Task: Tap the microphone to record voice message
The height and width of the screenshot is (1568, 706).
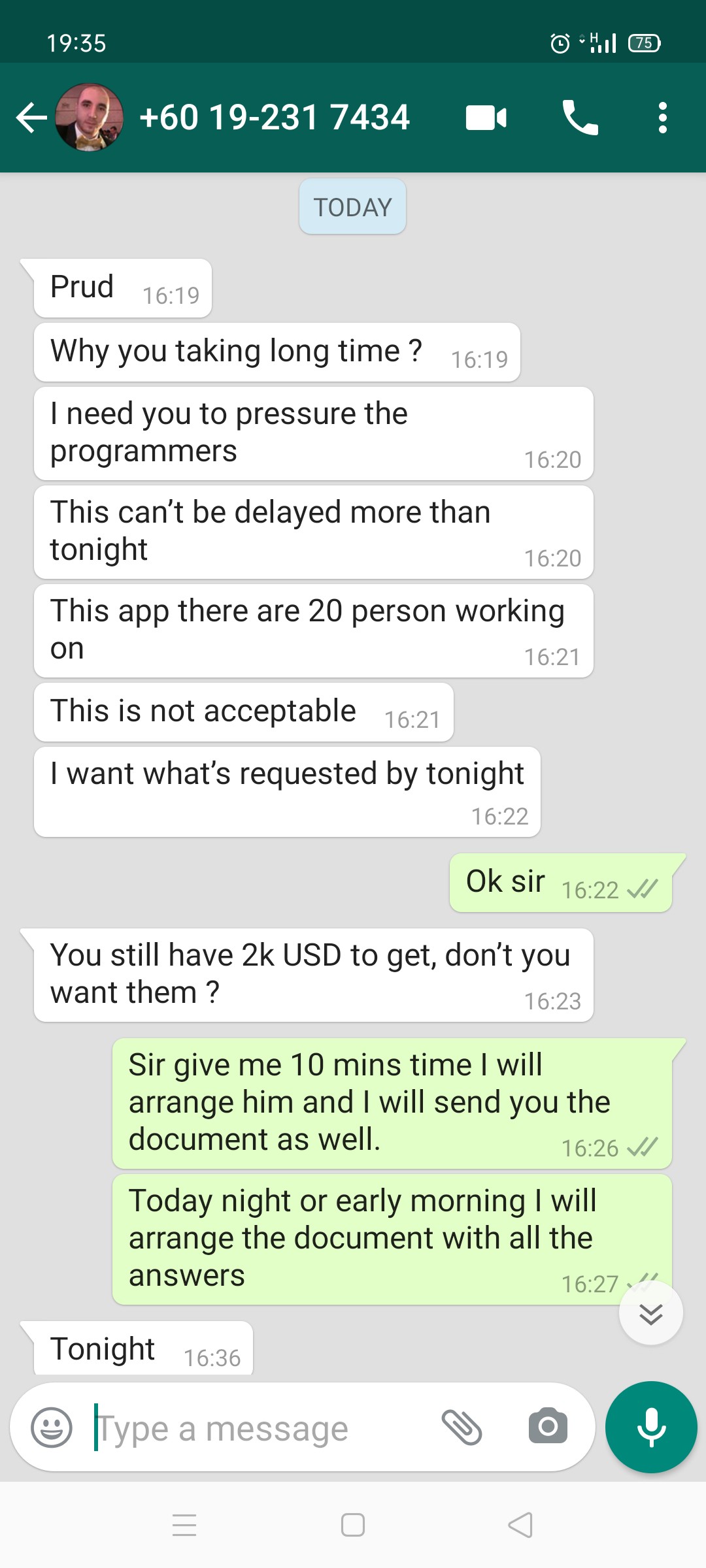Action: pyautogui.click(x=651, y=1428)
